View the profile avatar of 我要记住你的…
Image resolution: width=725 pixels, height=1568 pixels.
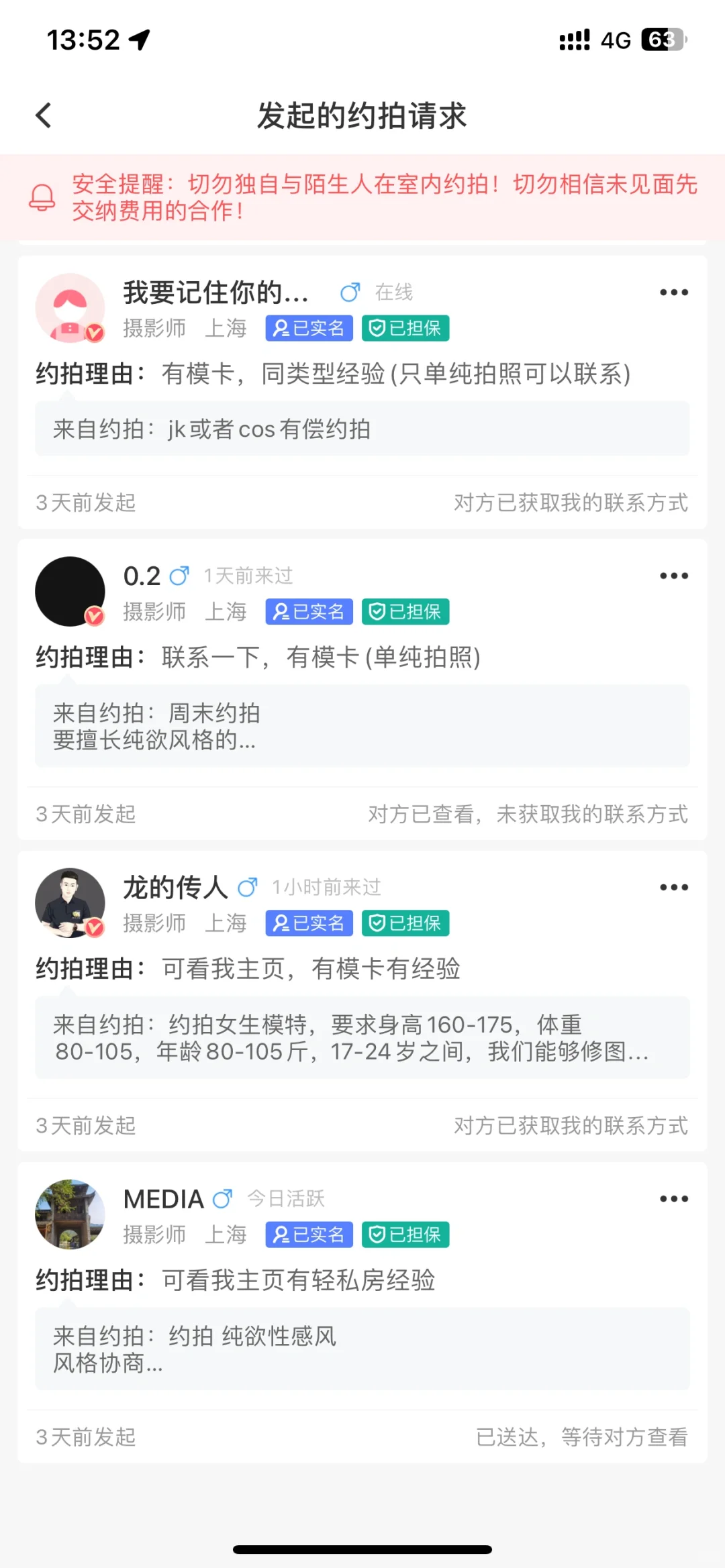[x=70, y=308]
